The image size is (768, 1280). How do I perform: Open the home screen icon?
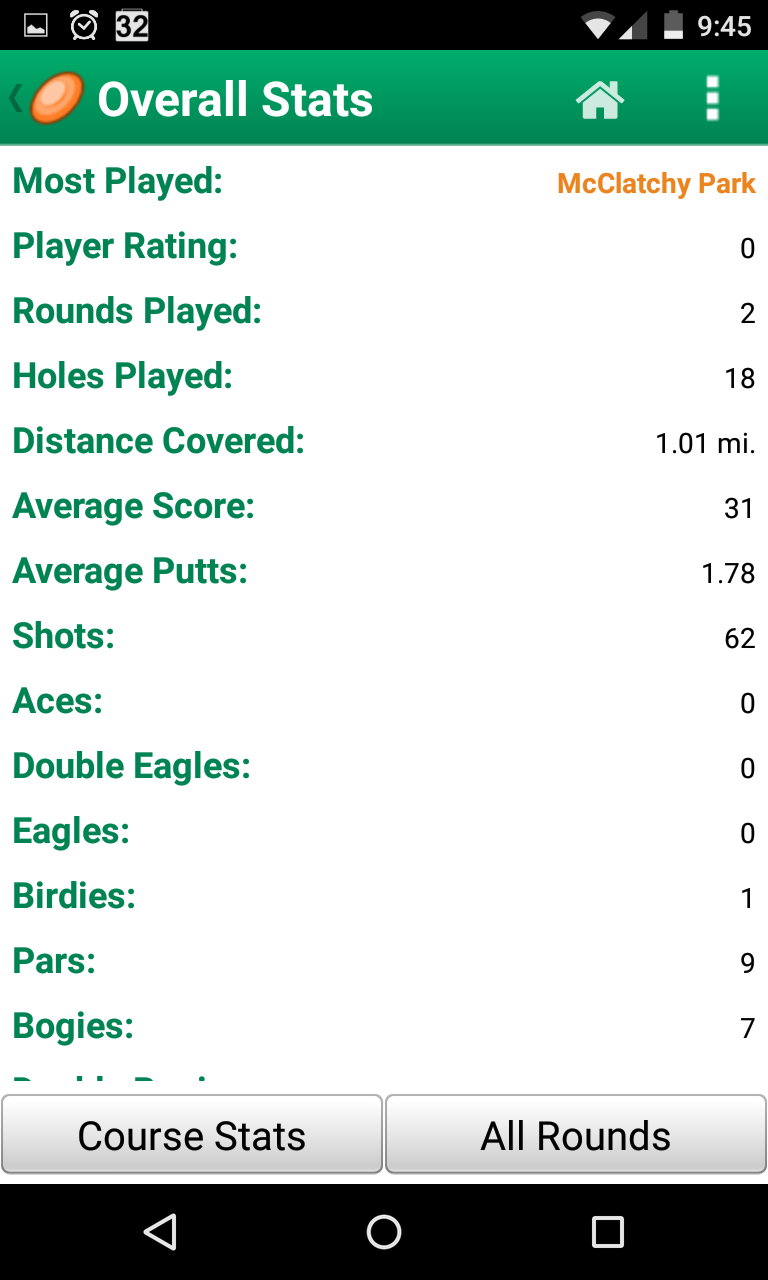tap(600, 99)
